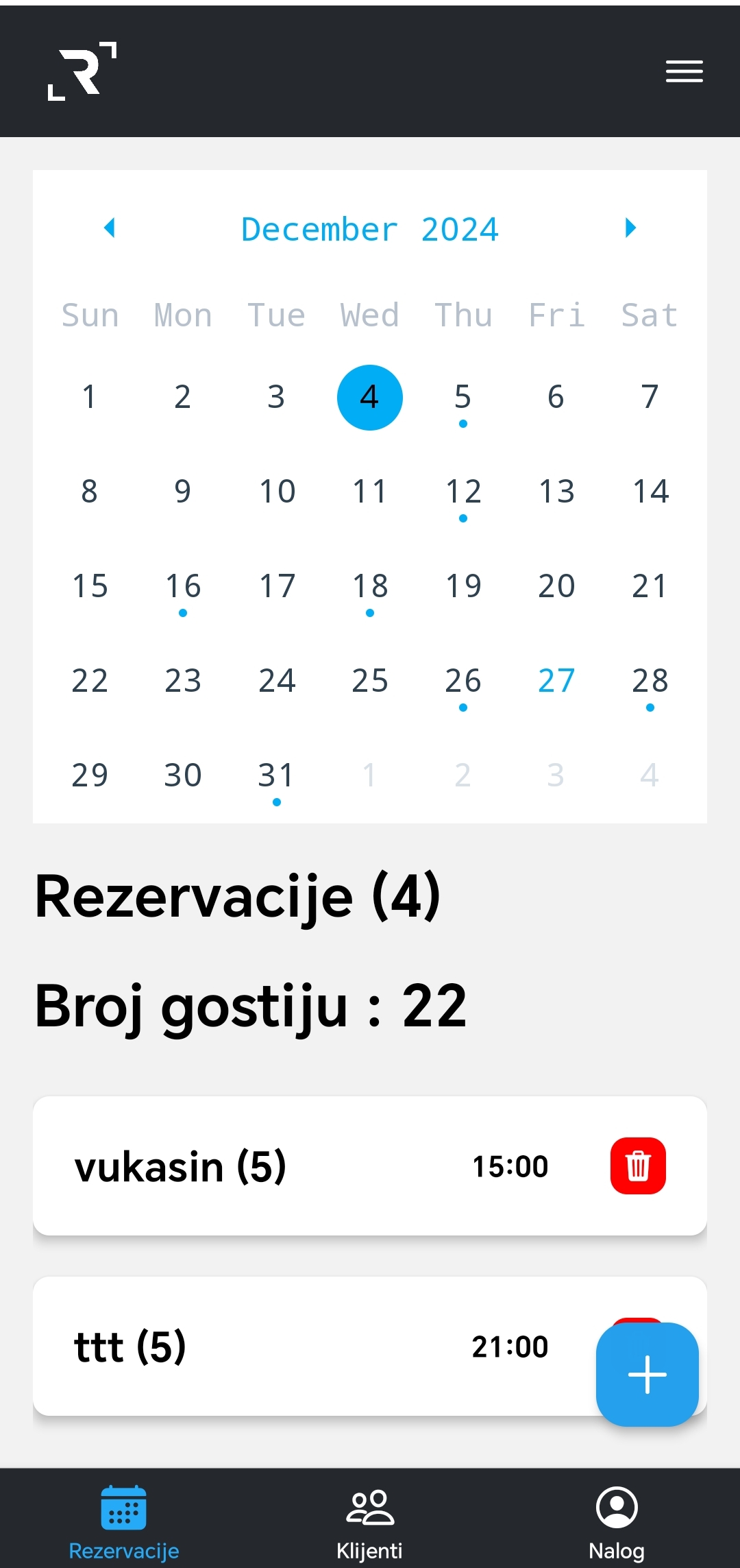Select December 16 marked date

click(182, 586)
